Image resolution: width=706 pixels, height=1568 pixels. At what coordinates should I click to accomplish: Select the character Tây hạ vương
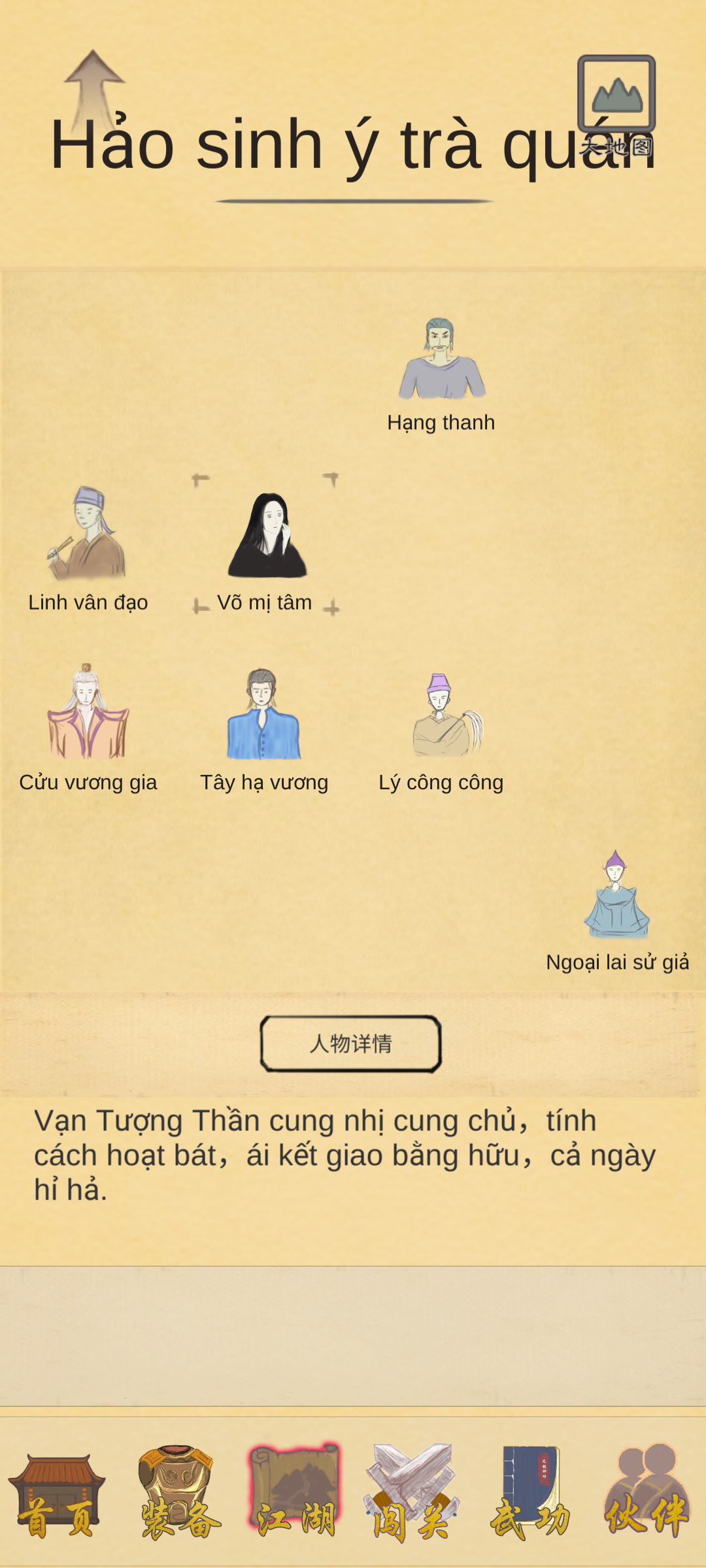pyautogui.click(x=264, y=725)
